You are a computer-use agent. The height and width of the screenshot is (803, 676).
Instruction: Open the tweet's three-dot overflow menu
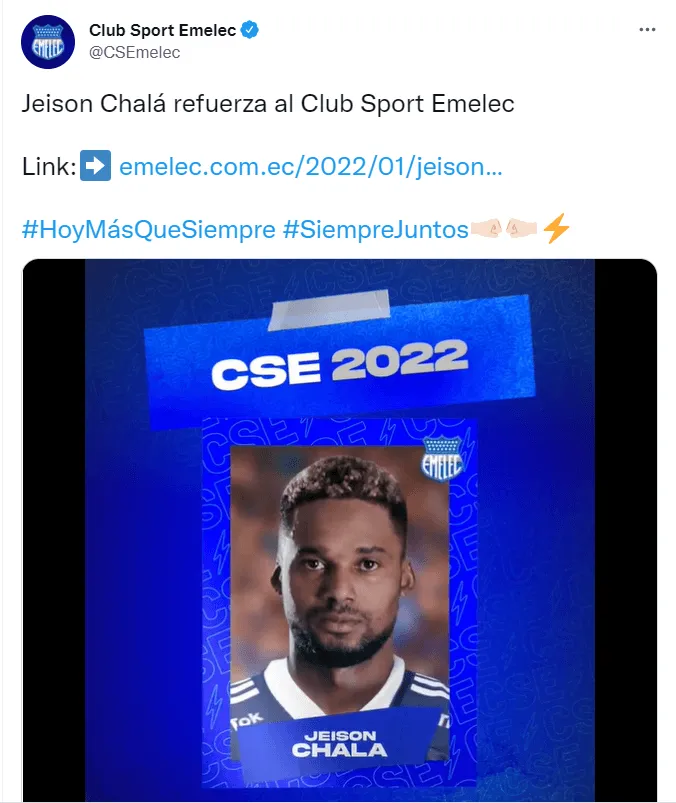click(x=647, y=30)
